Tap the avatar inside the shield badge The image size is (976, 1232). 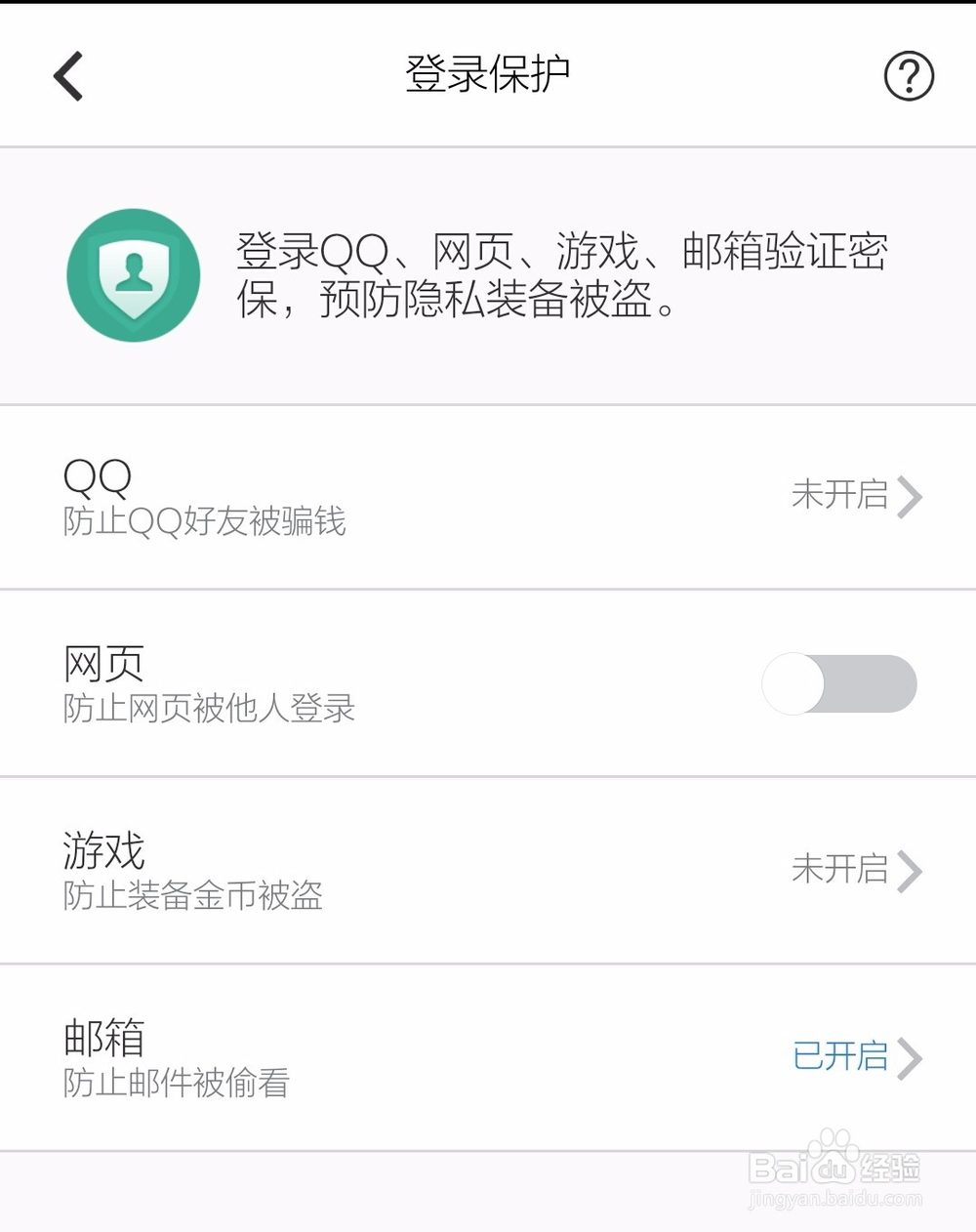tap(134, 271)
